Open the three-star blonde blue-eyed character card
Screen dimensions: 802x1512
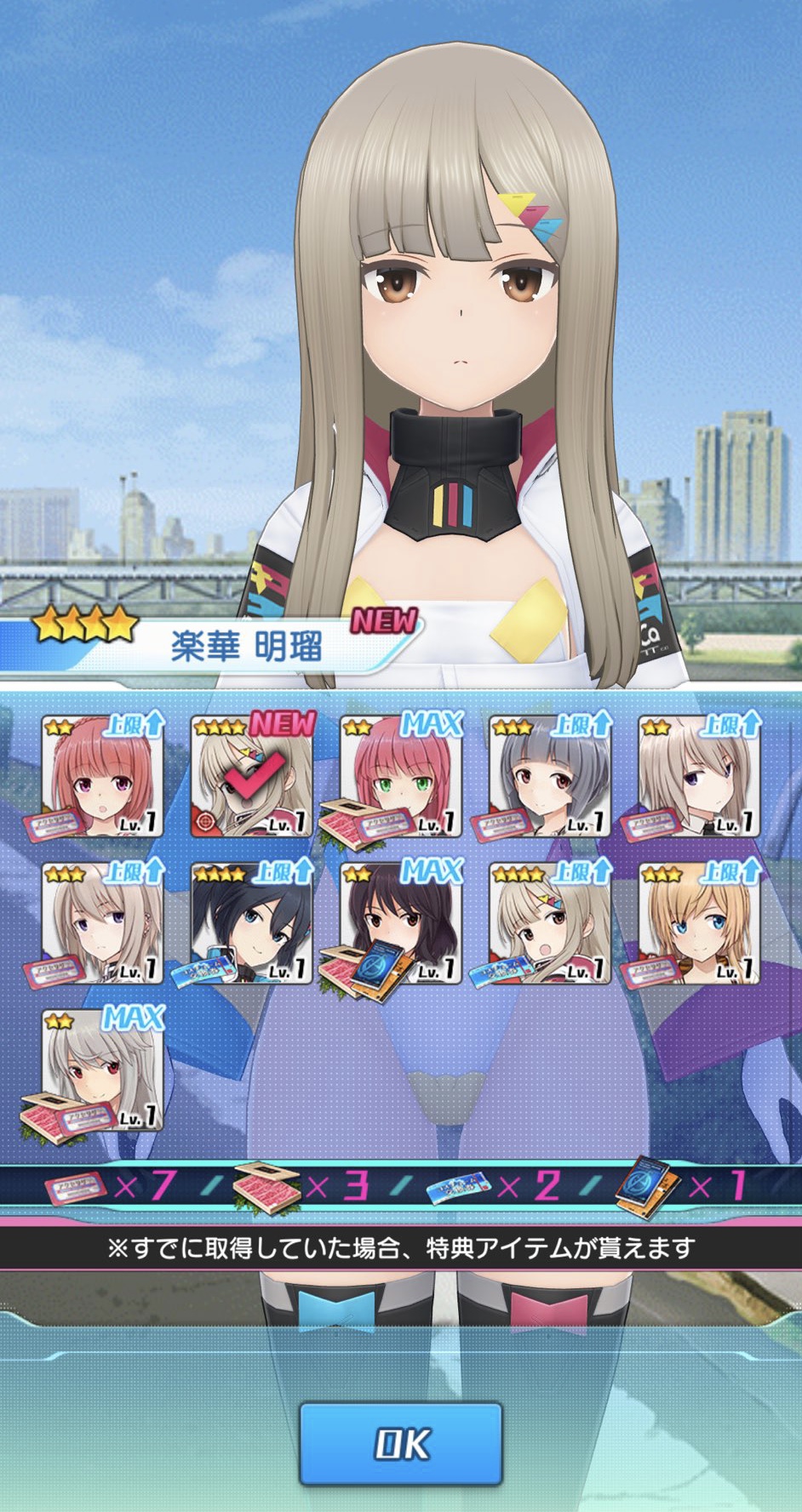(x=699, y=924)
